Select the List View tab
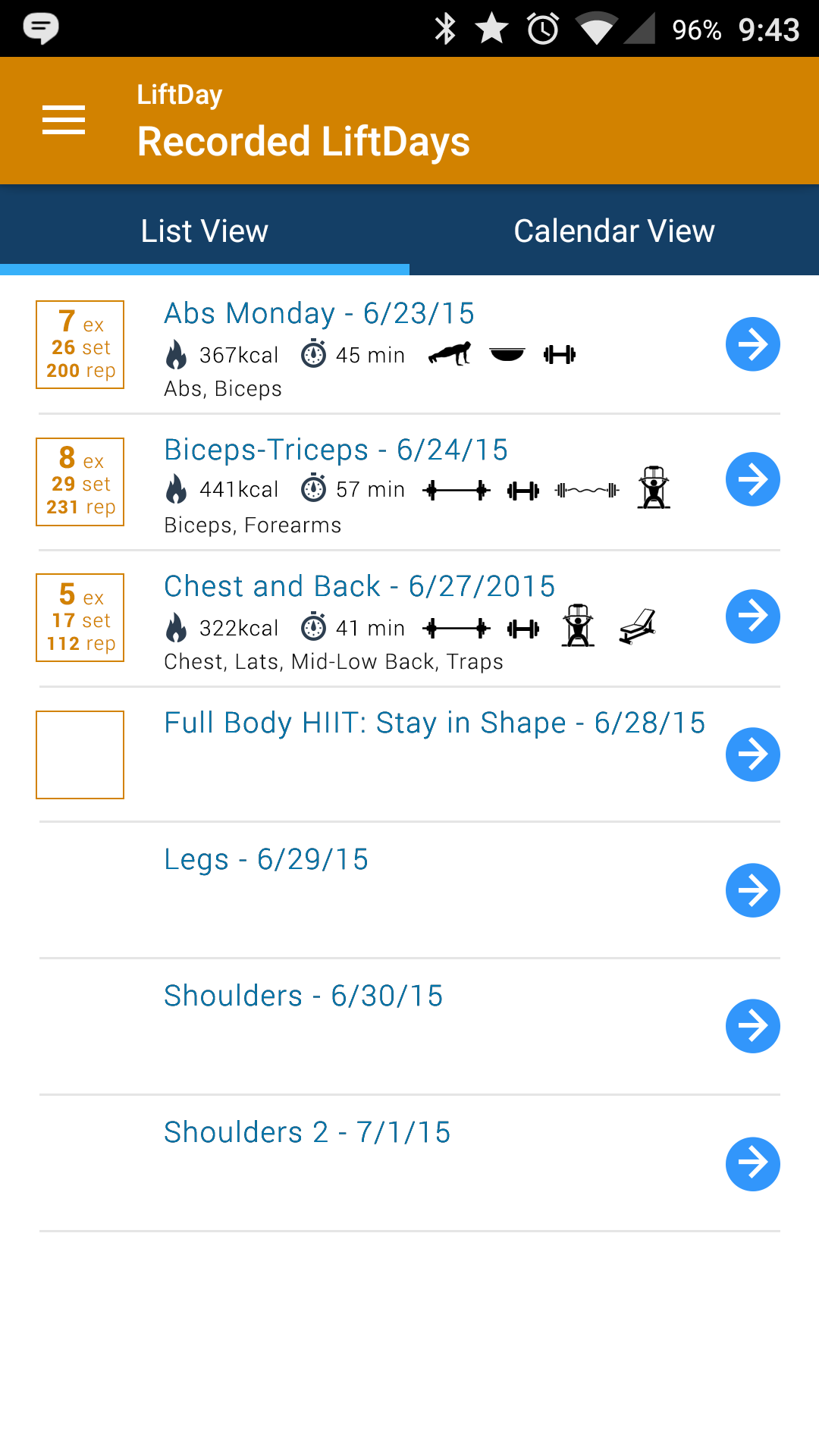 [205, 231]
